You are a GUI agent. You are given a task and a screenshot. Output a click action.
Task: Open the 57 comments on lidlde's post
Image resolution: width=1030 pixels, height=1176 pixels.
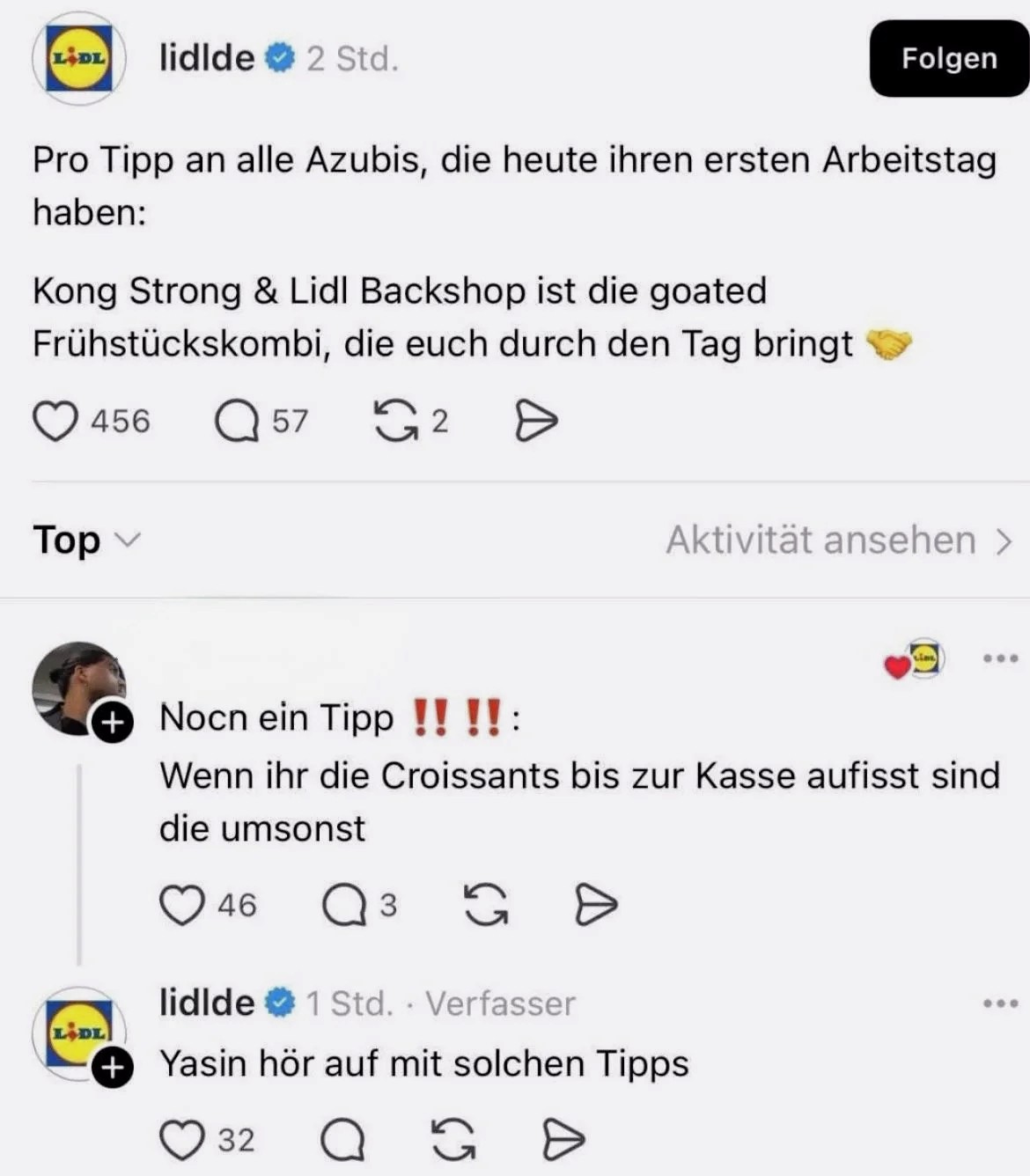[237, 421]
